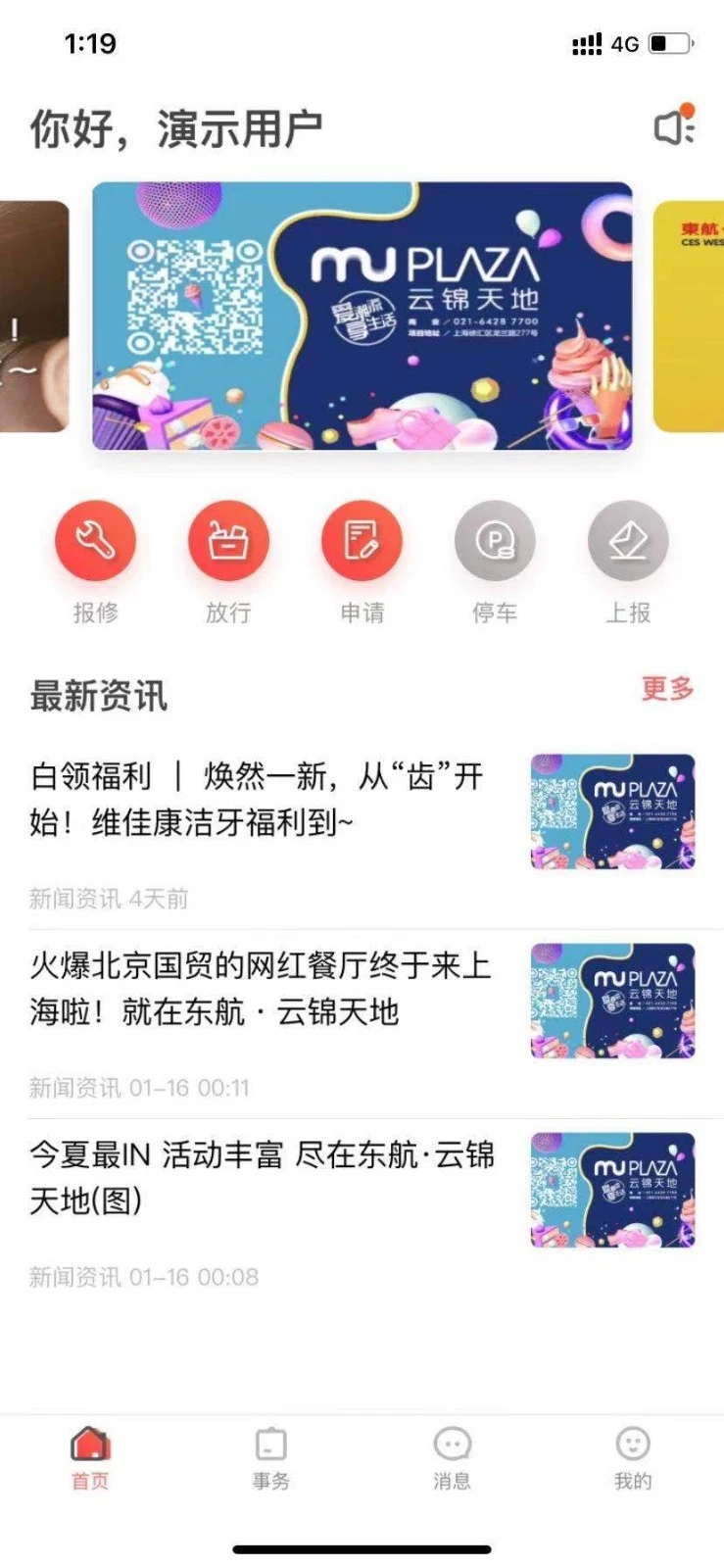Open the 停车 parking icon
724x1568 pixels.
(x=494, y=540)
